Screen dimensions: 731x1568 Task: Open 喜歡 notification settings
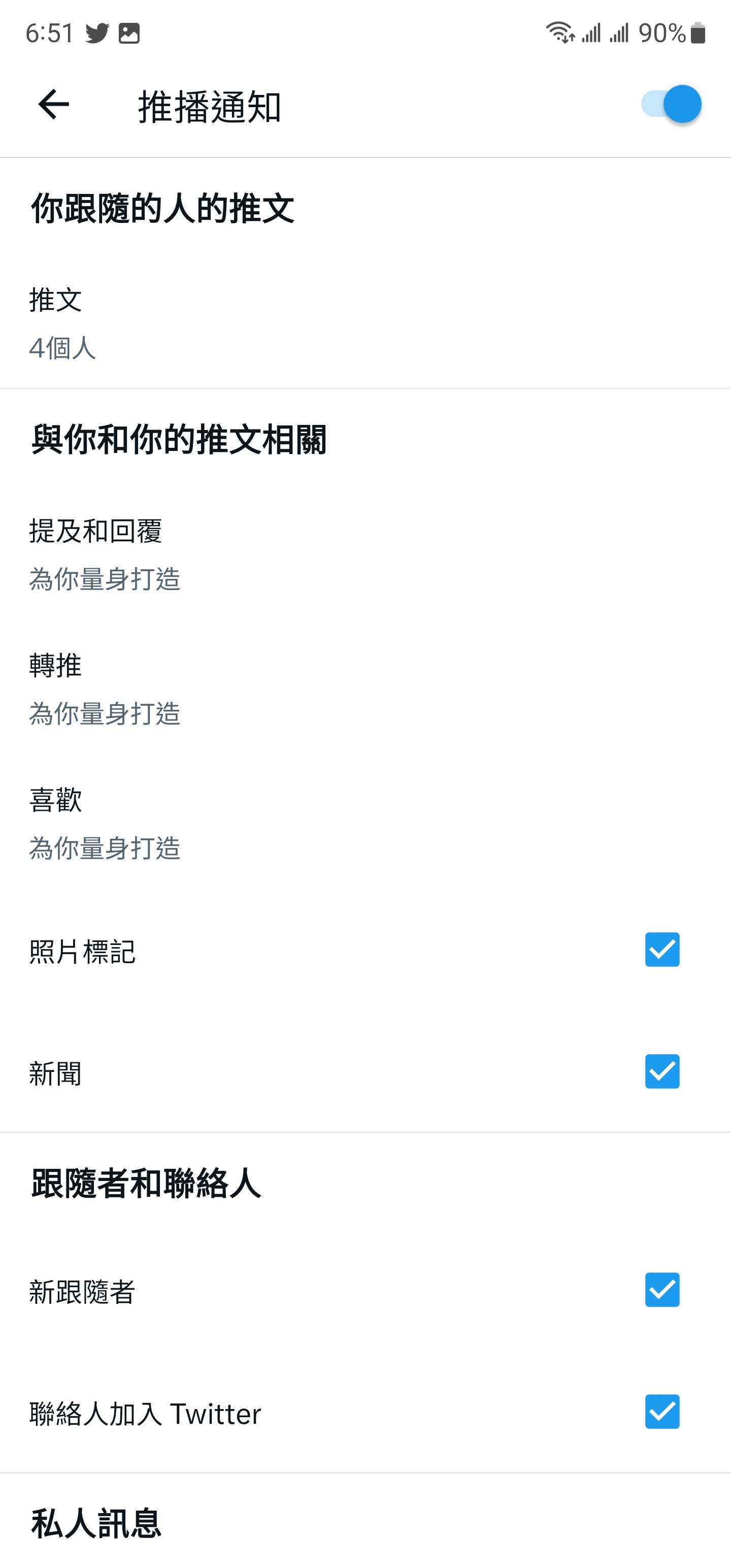click(x=365, y=823)
